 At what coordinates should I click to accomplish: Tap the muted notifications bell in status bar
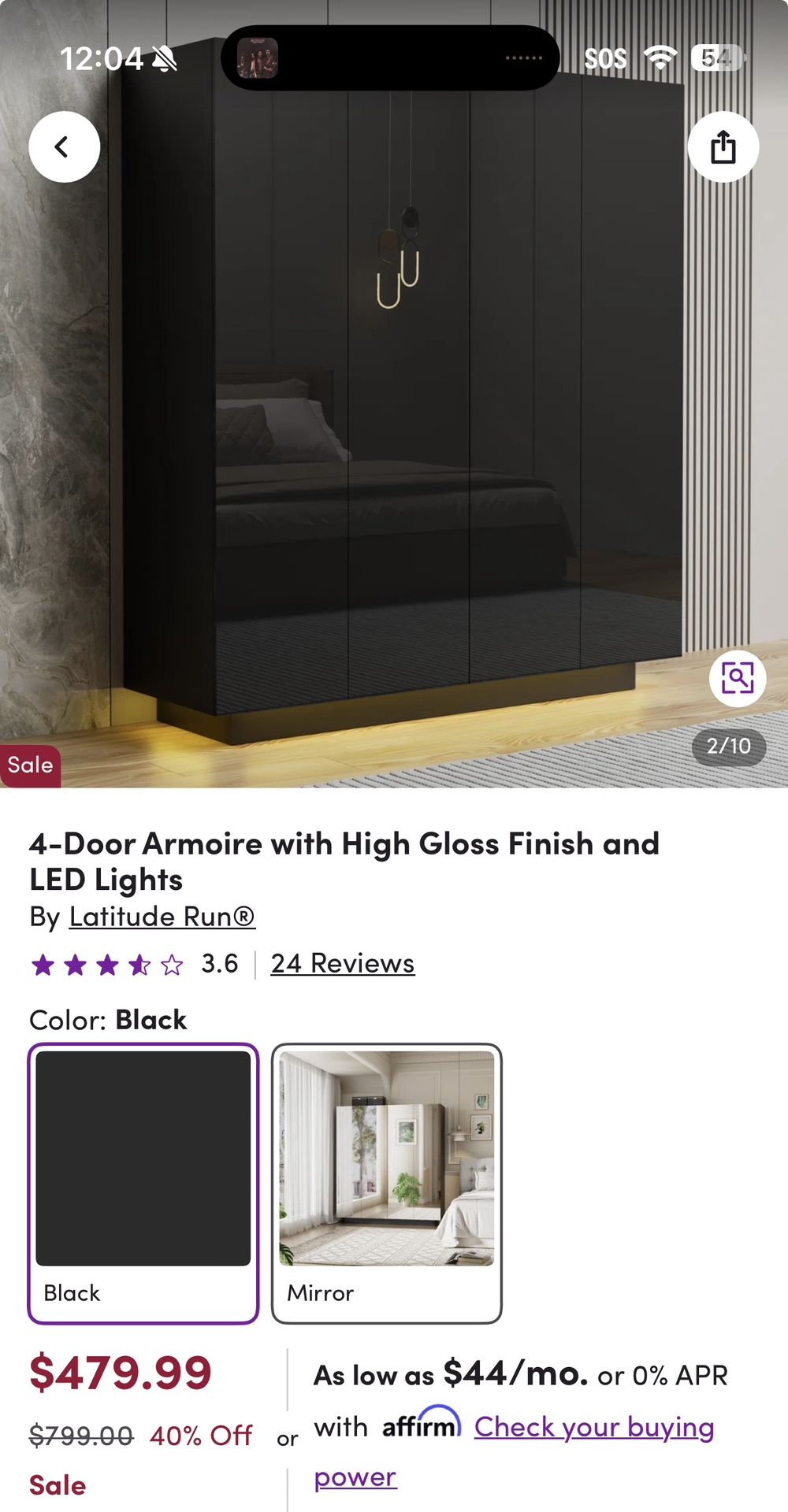click(167, 57)
